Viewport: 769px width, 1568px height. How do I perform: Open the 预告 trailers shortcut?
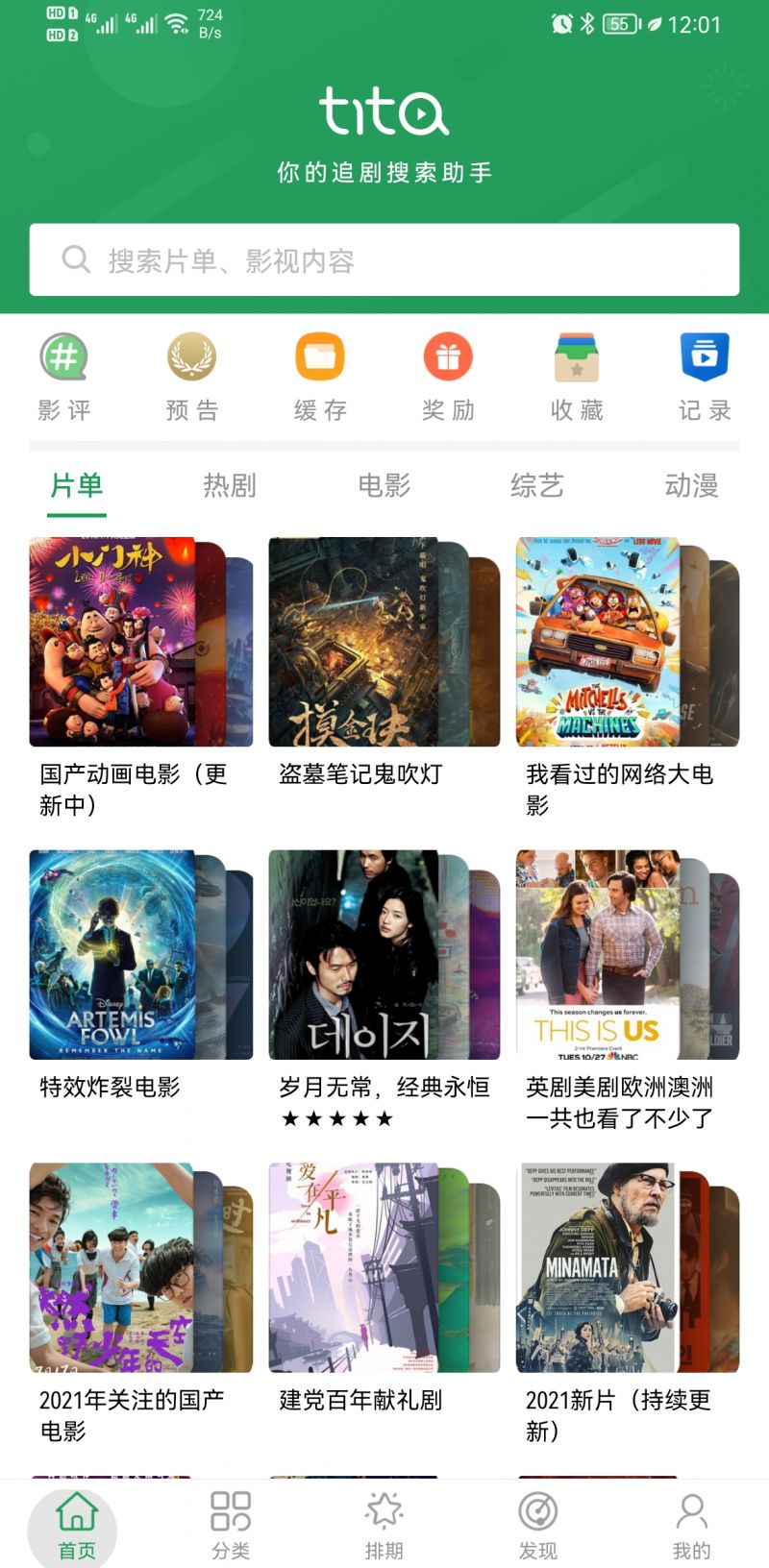191,376
